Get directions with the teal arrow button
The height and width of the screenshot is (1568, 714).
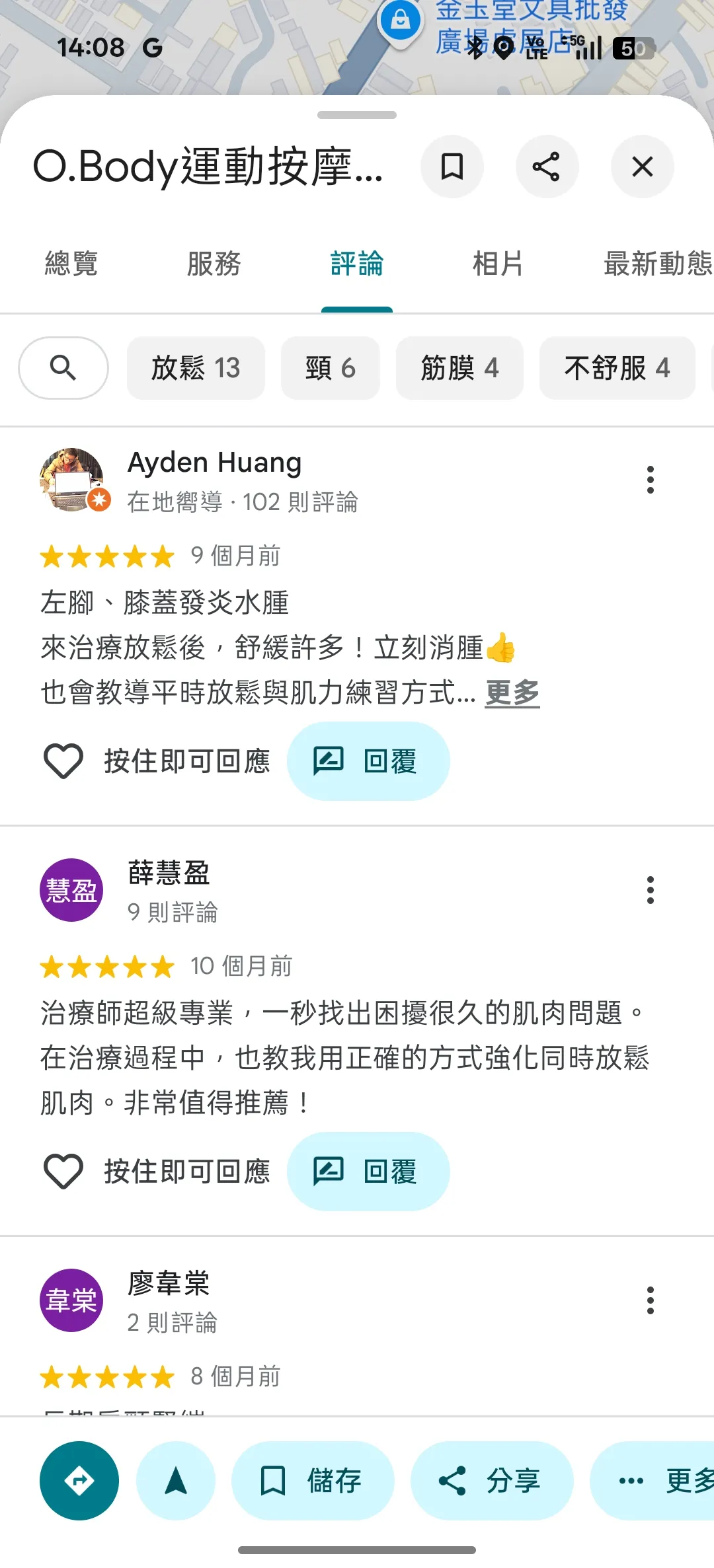79,1481
